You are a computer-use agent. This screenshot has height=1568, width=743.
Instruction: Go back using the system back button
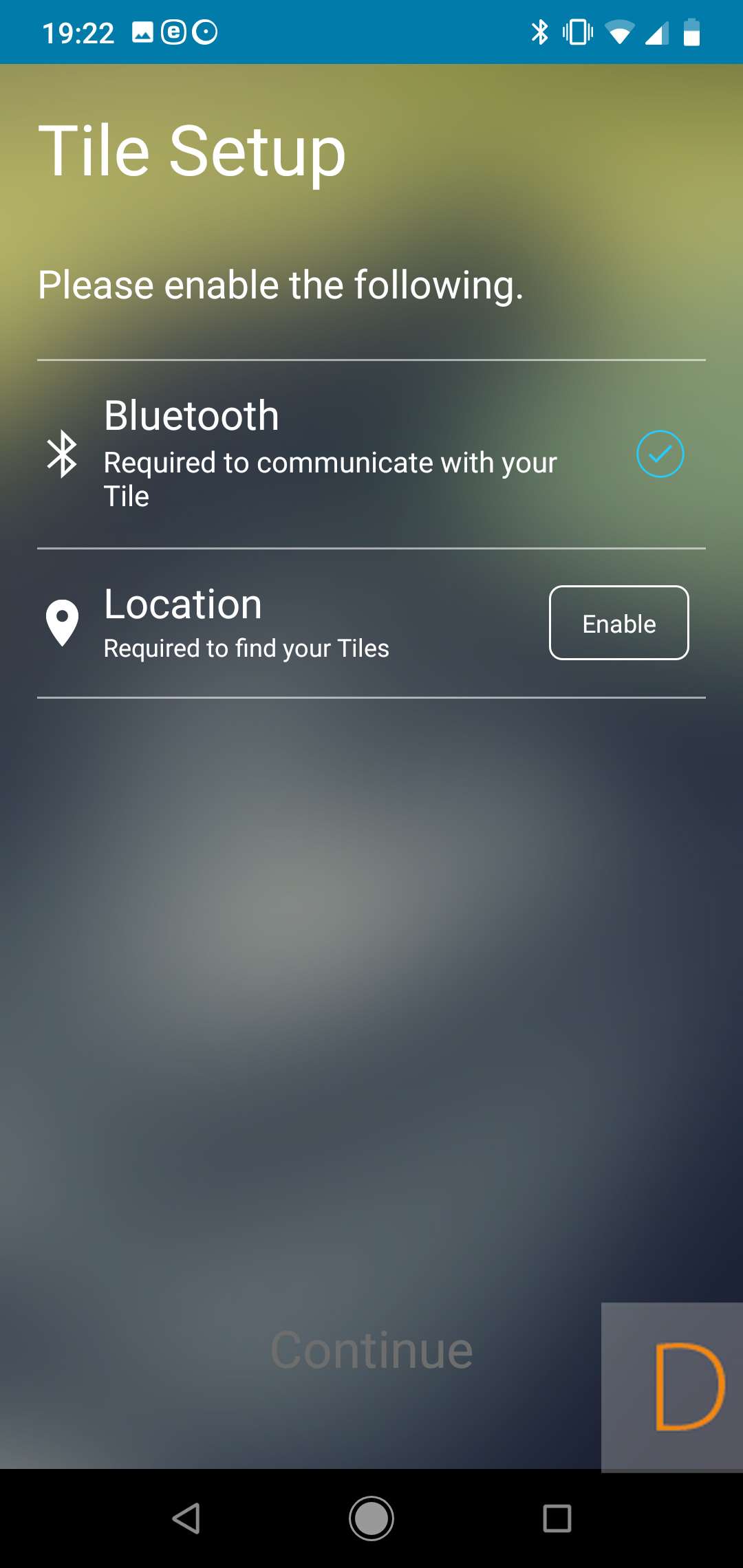point(186,1518)
